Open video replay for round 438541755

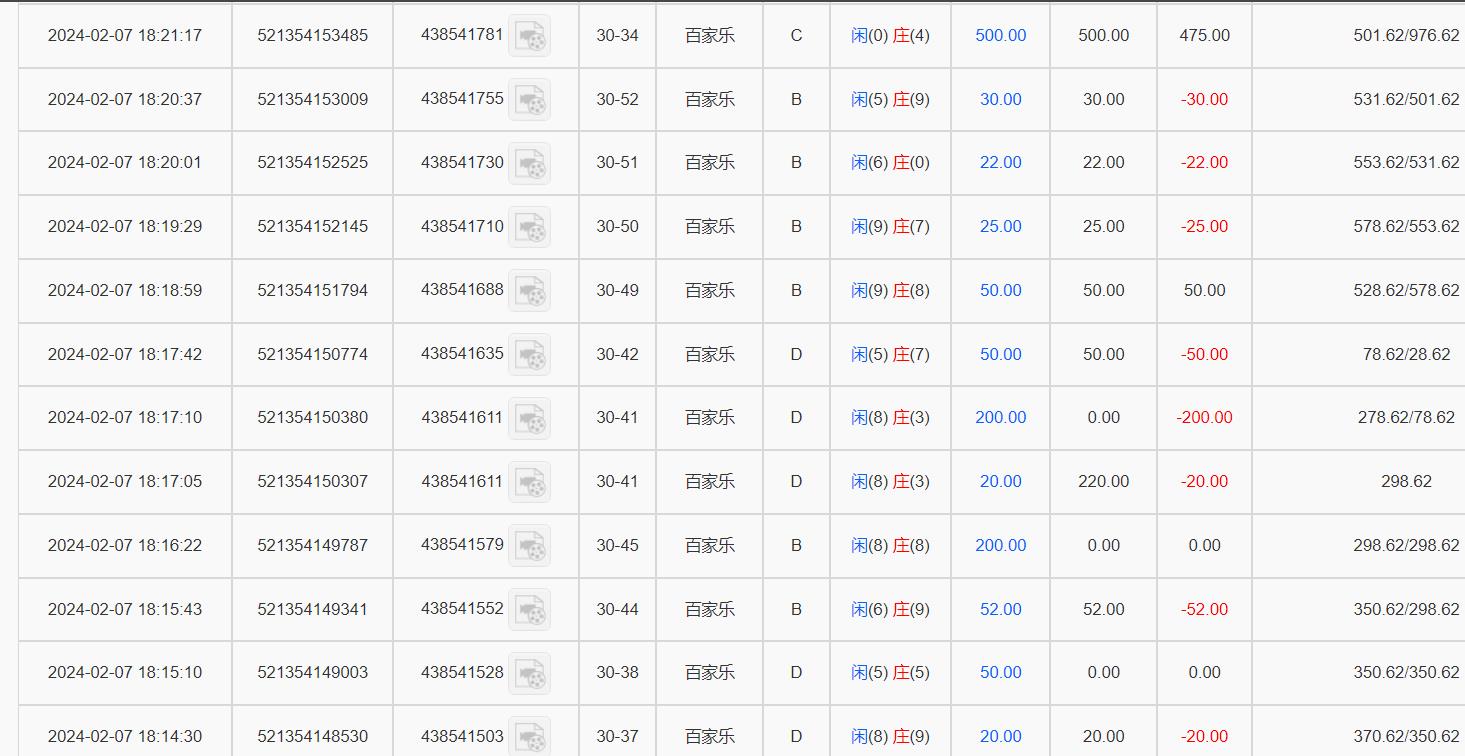coord(529,100)
